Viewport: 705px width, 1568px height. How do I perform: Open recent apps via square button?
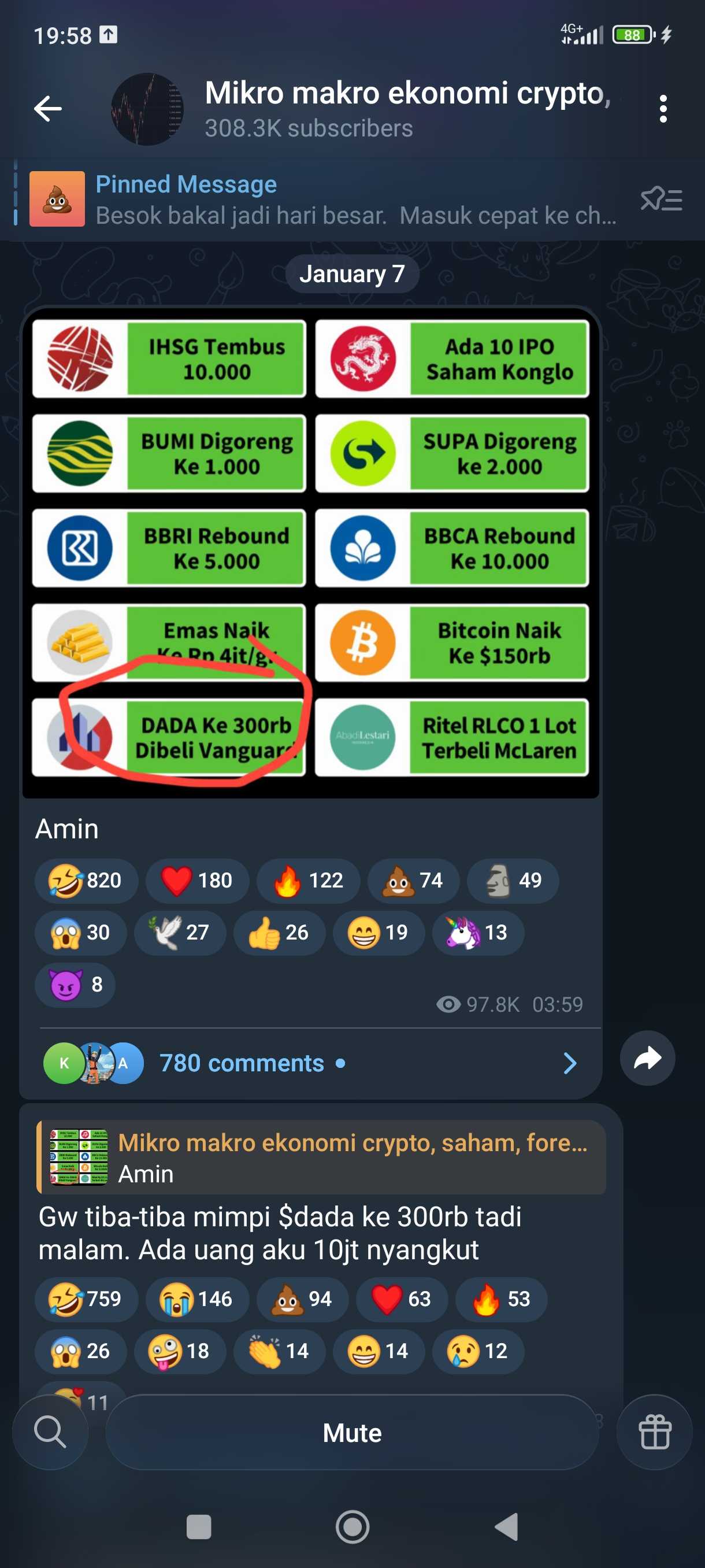coord(198,1526)
